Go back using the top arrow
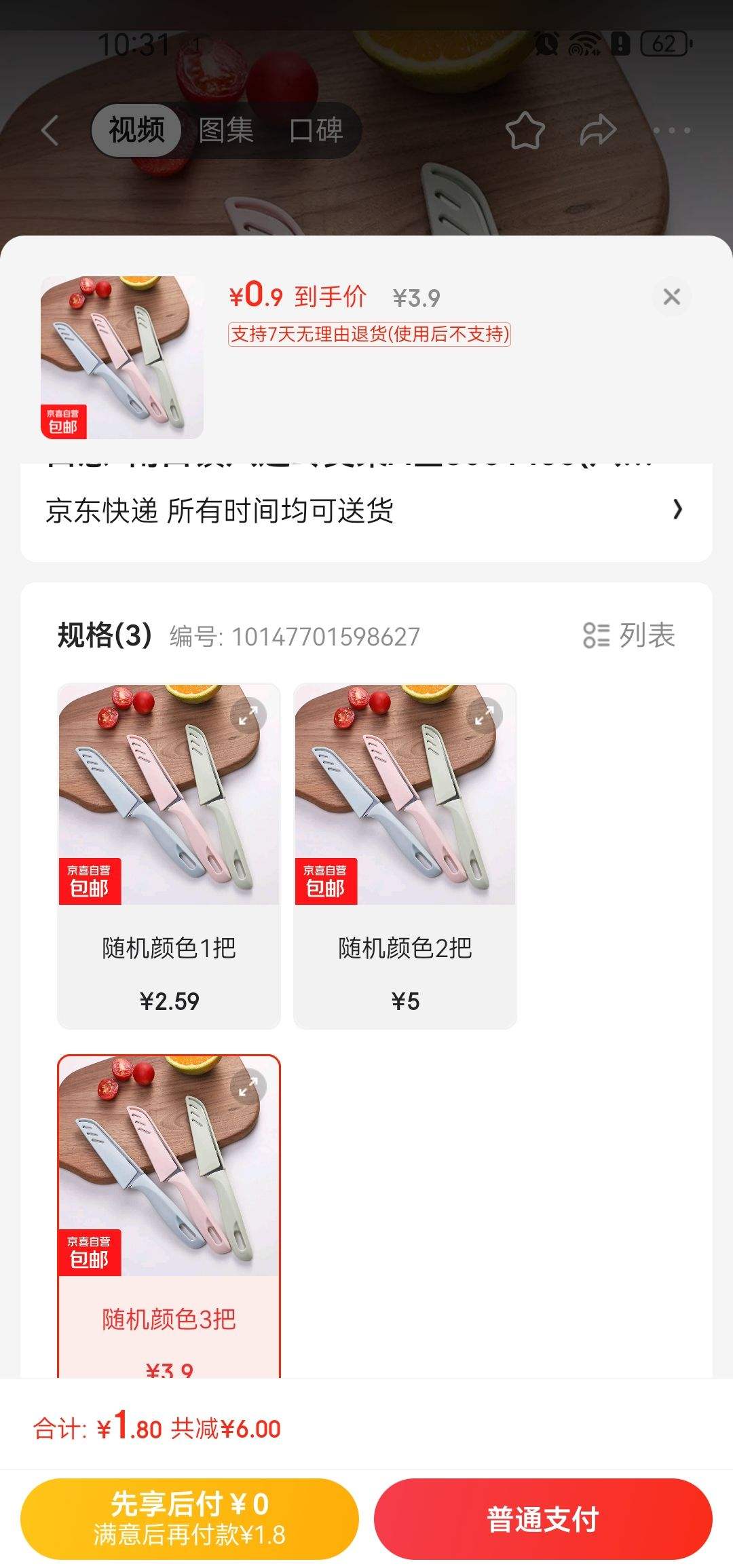733x1568 pixels. [50, 130]
